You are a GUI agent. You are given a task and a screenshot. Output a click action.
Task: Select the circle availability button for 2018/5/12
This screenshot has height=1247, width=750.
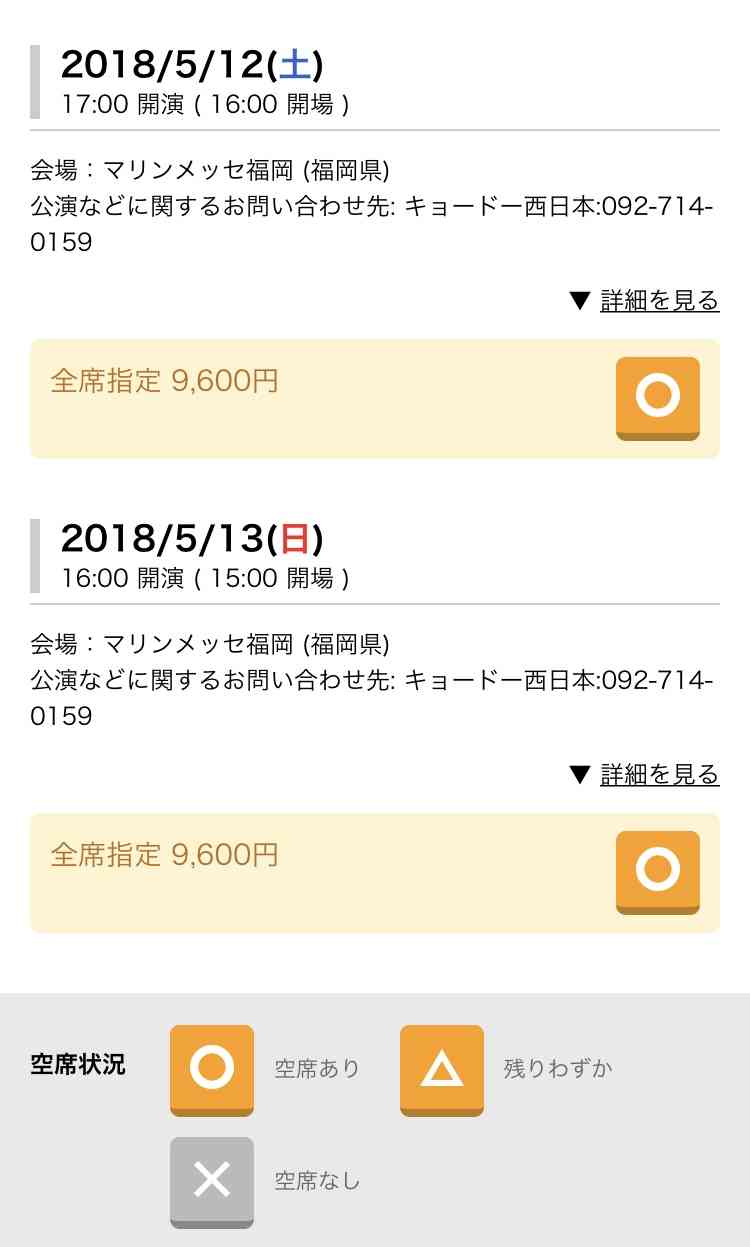tap(658, 398)
